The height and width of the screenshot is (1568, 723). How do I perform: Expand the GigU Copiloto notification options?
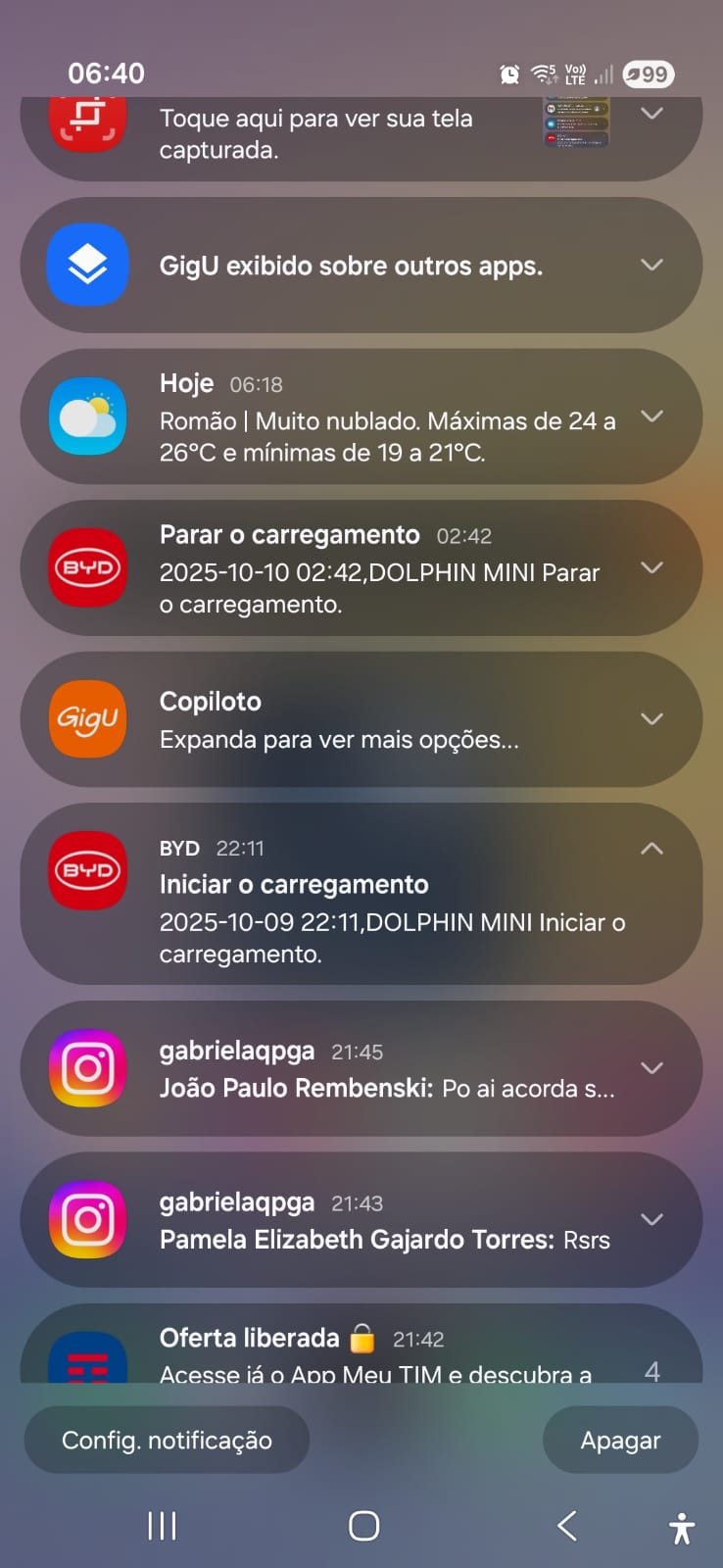[x=651, y=718]
